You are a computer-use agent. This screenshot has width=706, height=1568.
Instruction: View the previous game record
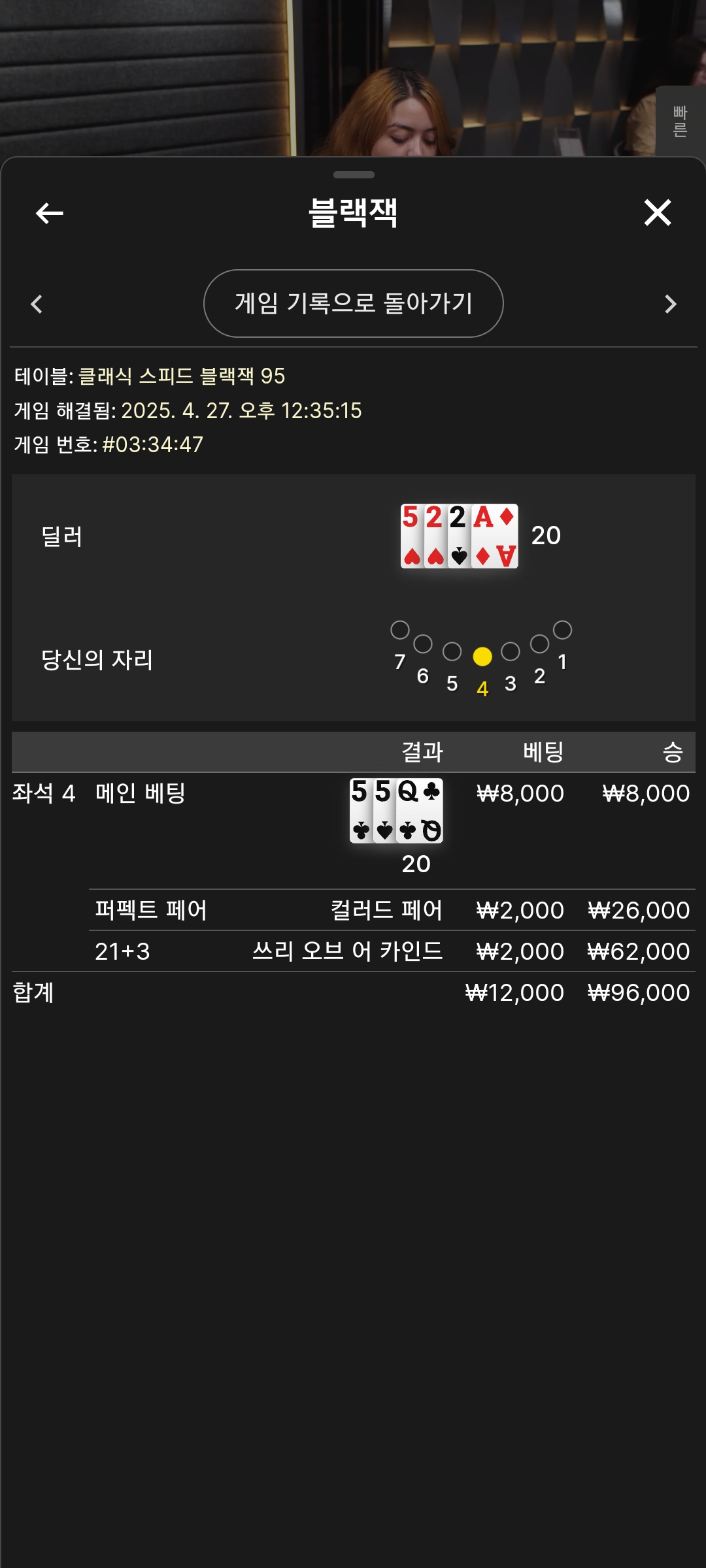click(x=37, y=304)
